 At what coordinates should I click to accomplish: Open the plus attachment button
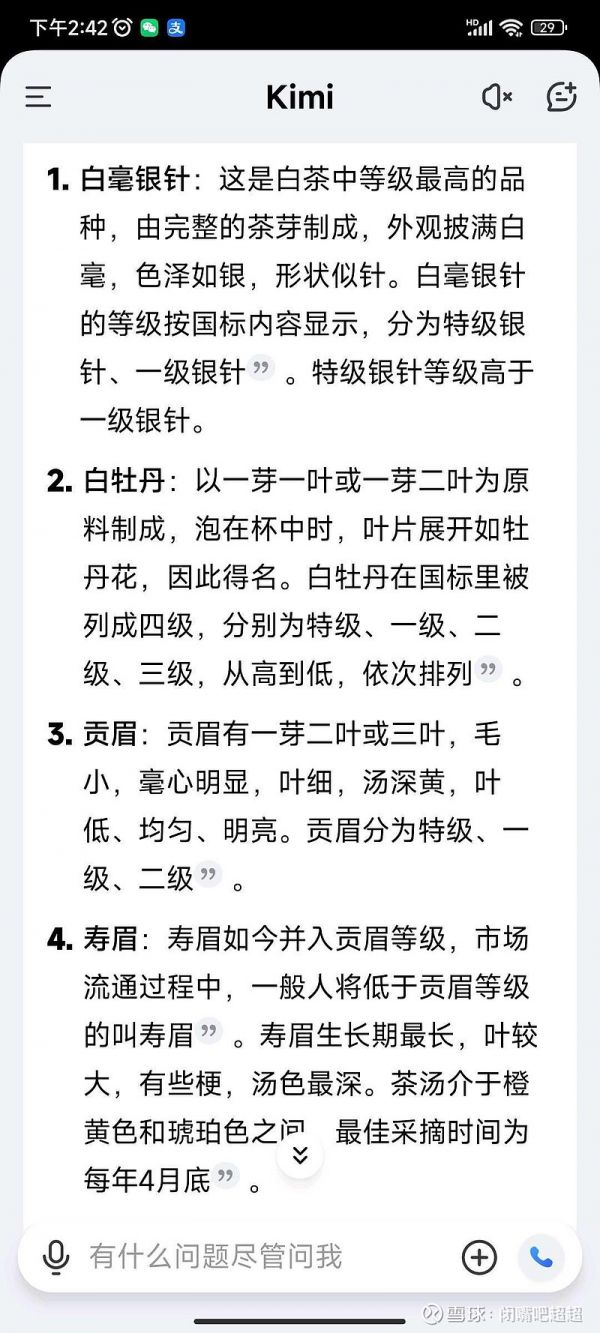[x=480, y=1257]
